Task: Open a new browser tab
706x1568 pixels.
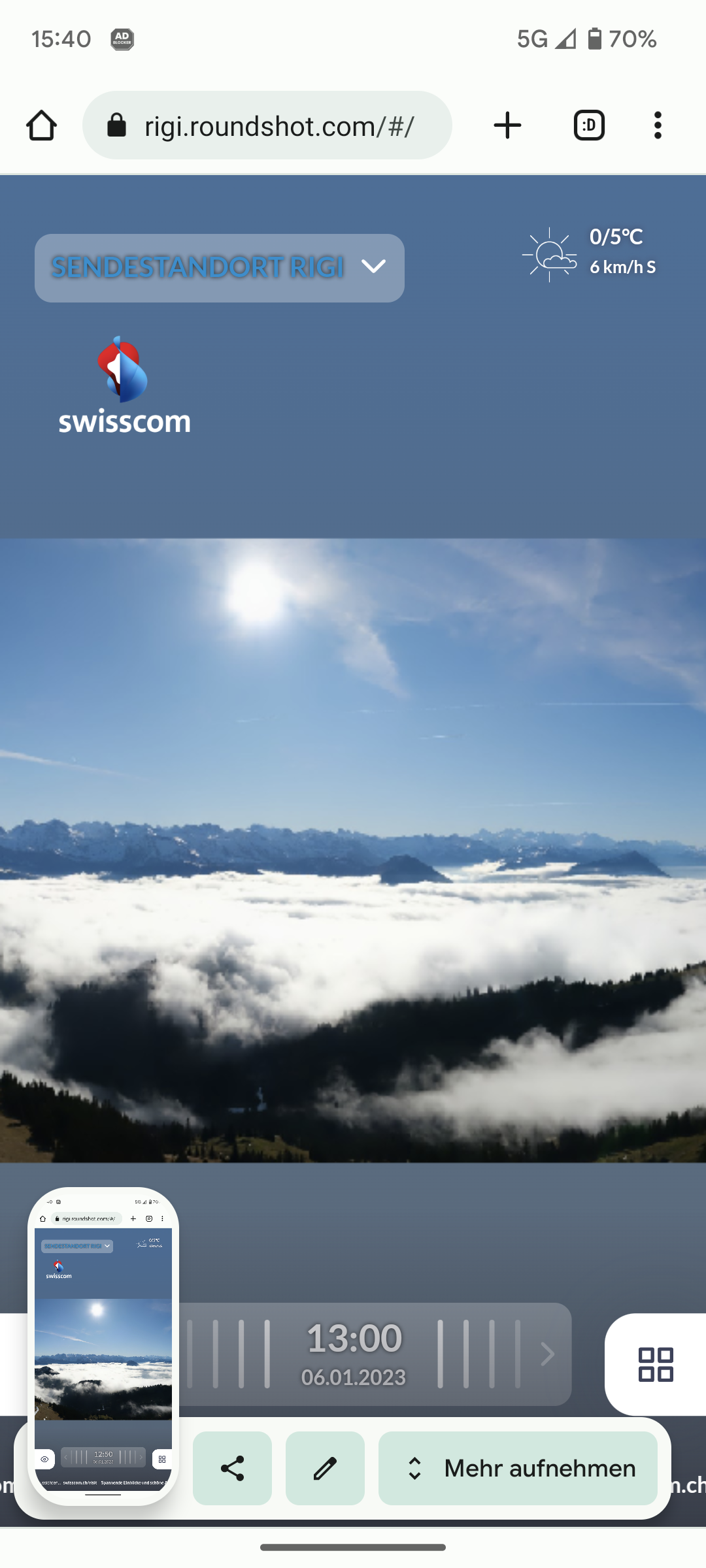Action: point(507,125)
